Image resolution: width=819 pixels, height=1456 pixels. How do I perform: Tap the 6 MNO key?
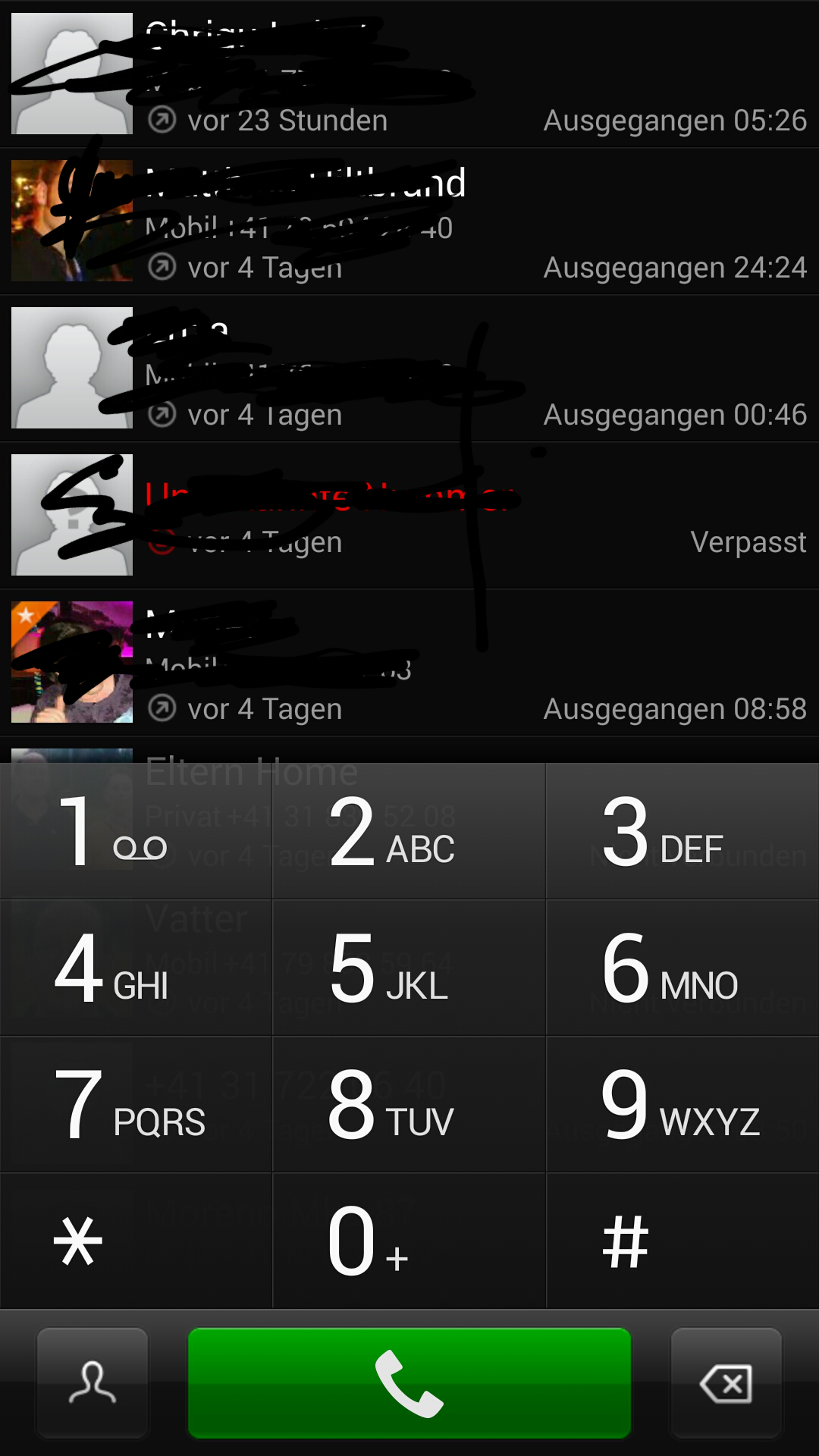pyautogui.click(x=682, y=968)
